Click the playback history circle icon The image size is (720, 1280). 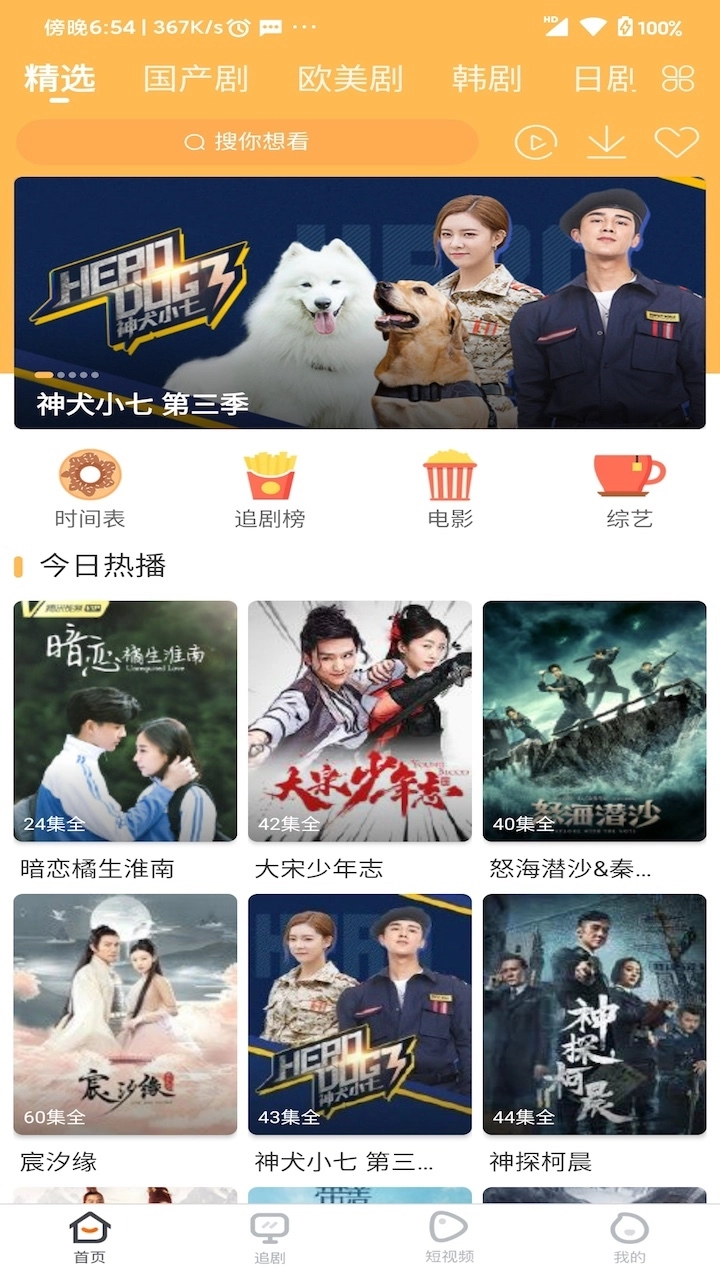point(535,142)
